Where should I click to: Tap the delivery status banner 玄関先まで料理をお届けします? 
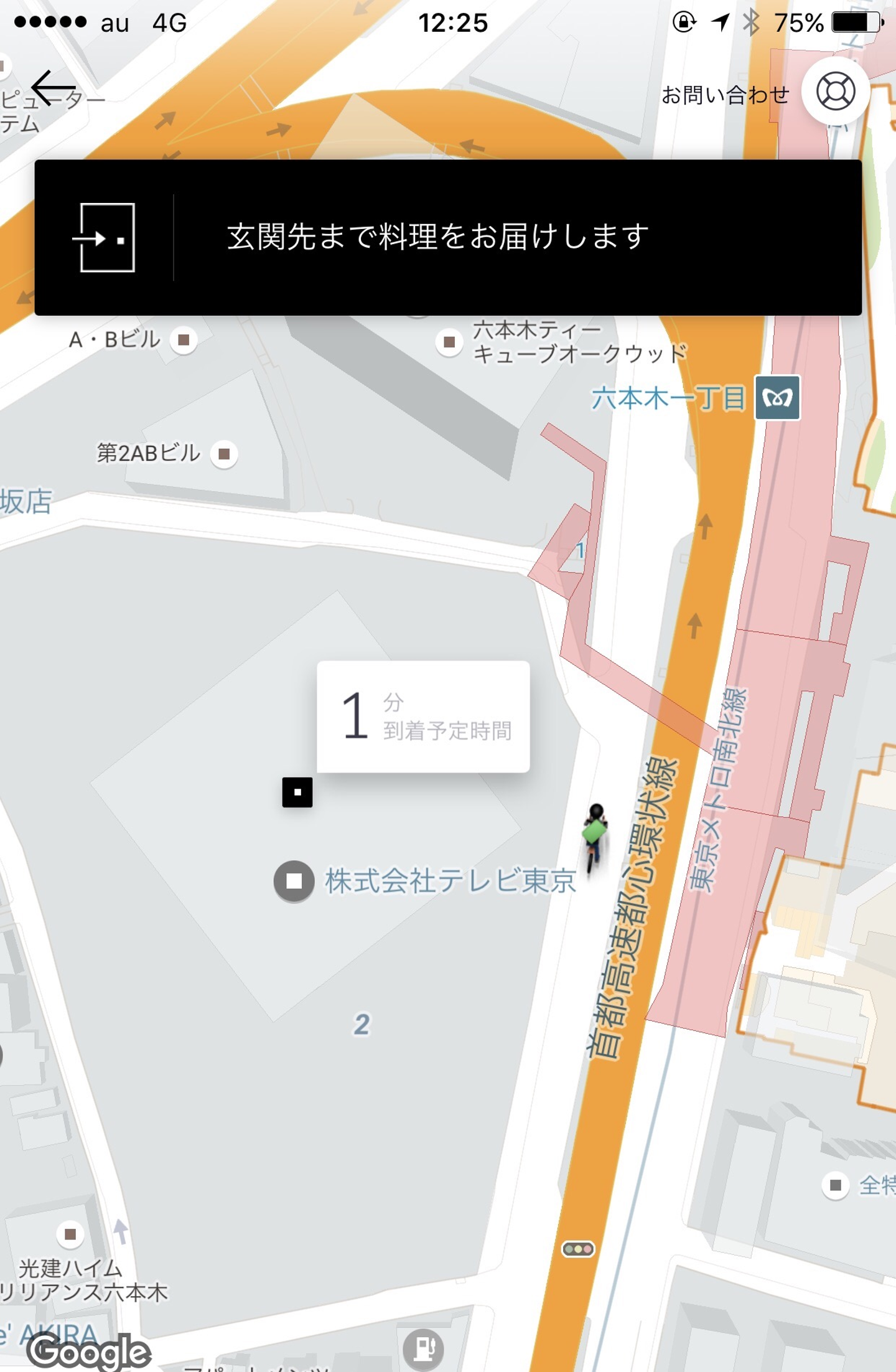(448, 237)
